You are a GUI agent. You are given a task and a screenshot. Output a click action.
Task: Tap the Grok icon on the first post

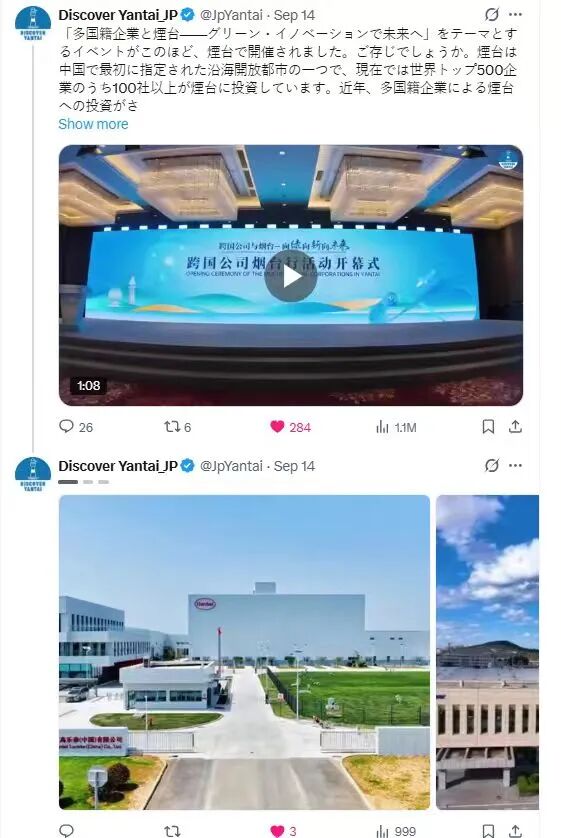click(492, 14)
